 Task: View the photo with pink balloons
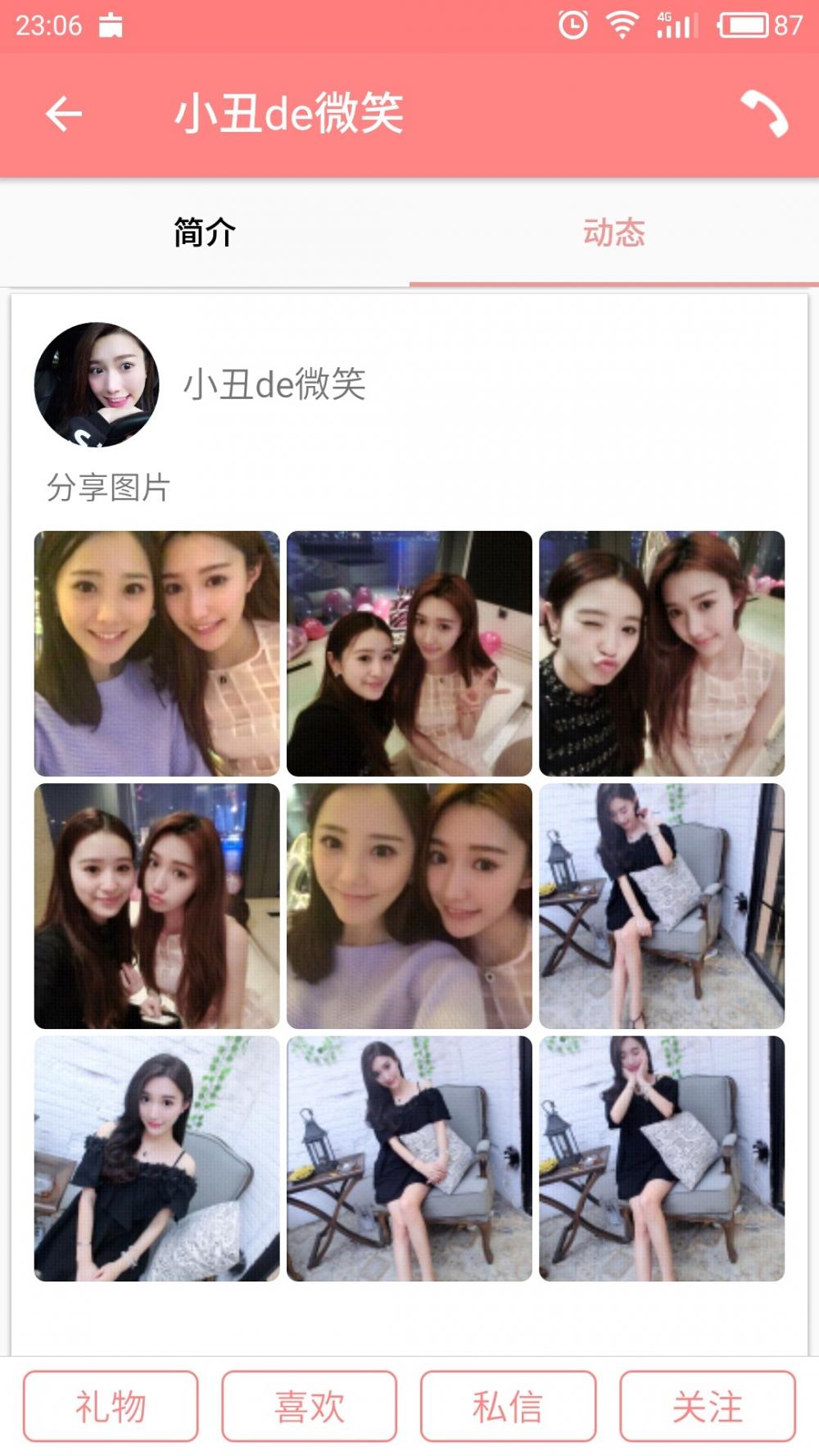409,653
